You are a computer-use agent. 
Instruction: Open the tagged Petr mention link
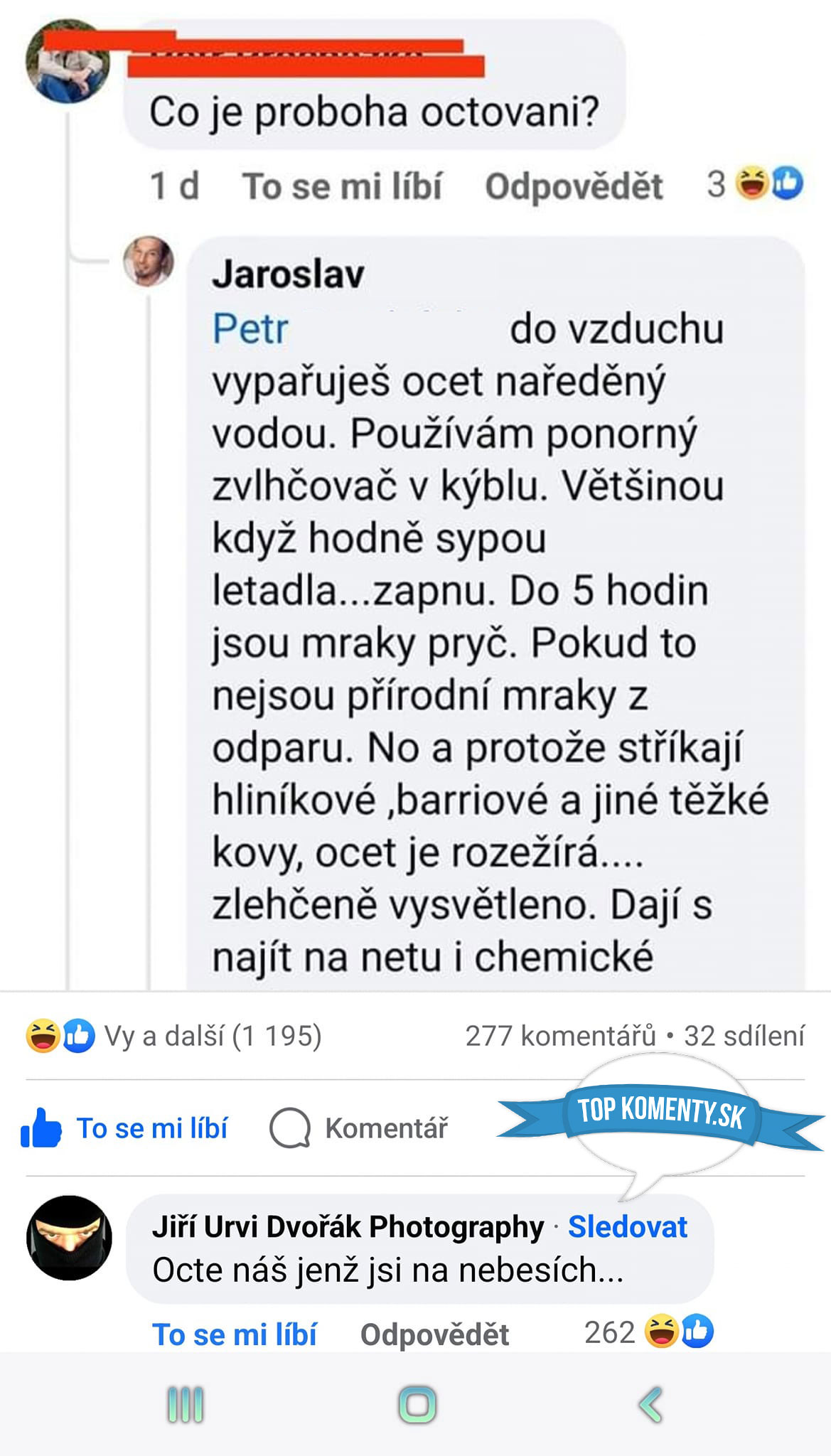coord(251,329)
